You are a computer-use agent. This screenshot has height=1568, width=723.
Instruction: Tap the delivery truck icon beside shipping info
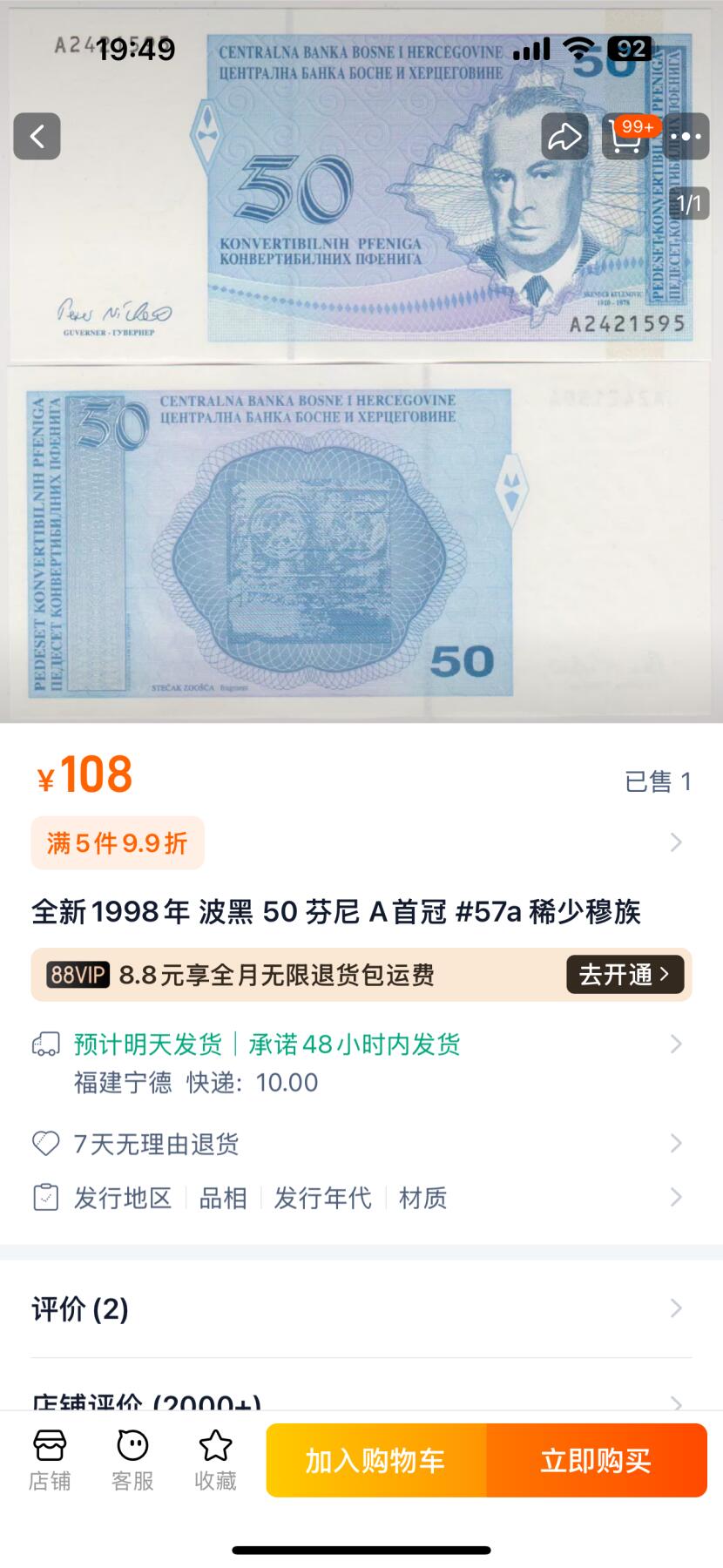[x=43, y=1044]
